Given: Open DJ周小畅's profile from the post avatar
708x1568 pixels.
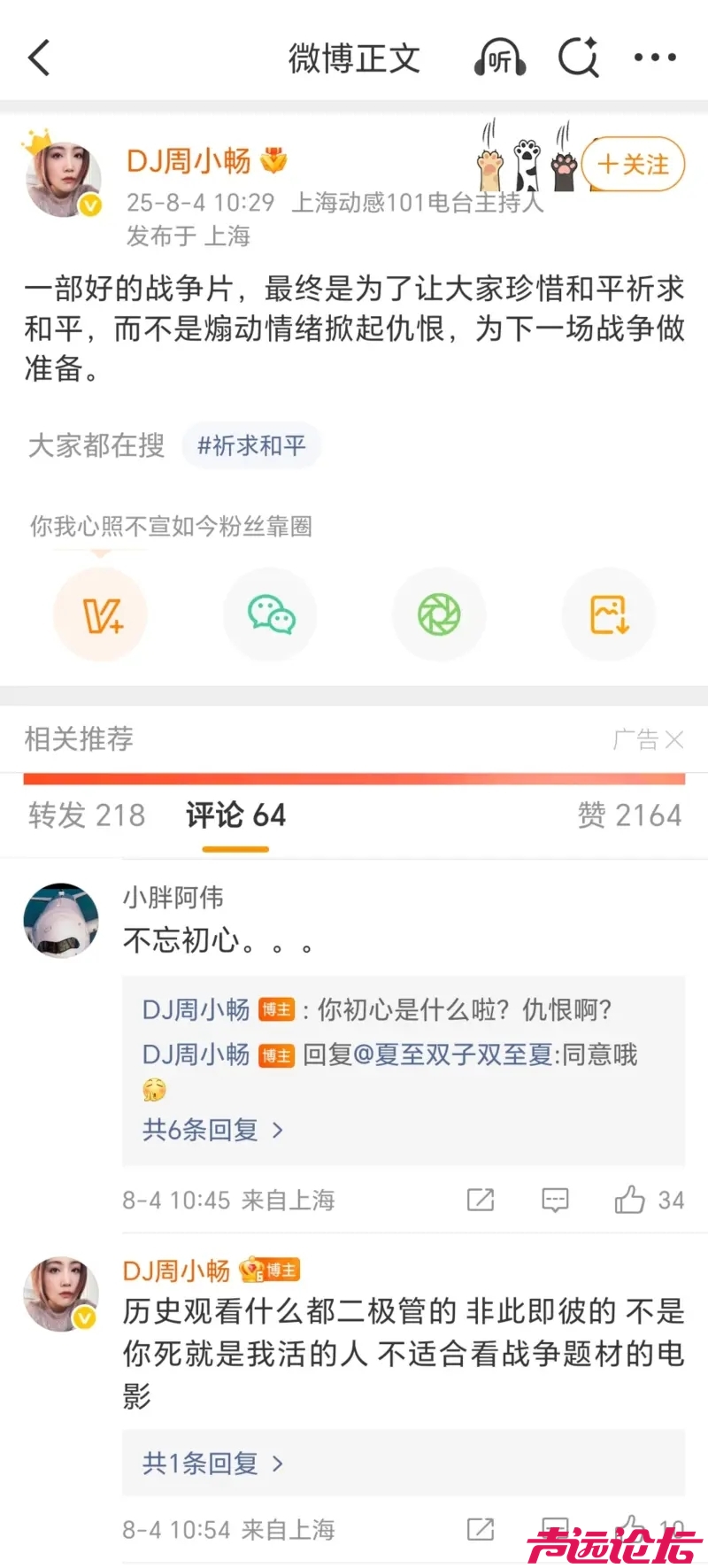Looking at the screenshot, I should tap(63, 178).
